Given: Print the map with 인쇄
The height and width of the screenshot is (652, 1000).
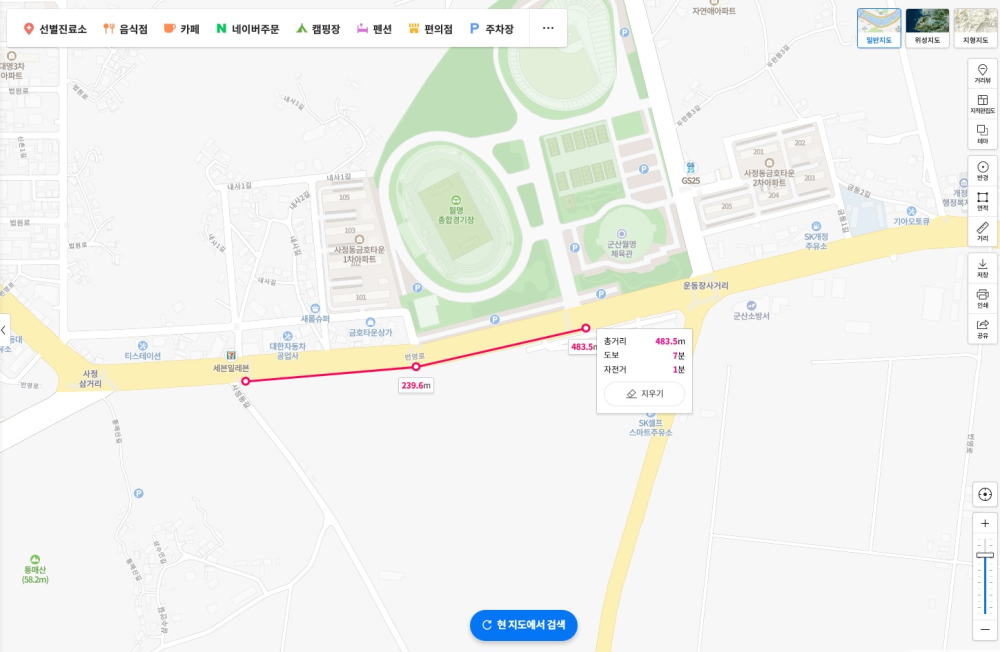Looking at the screenshot, I should (x=982, y=298).
